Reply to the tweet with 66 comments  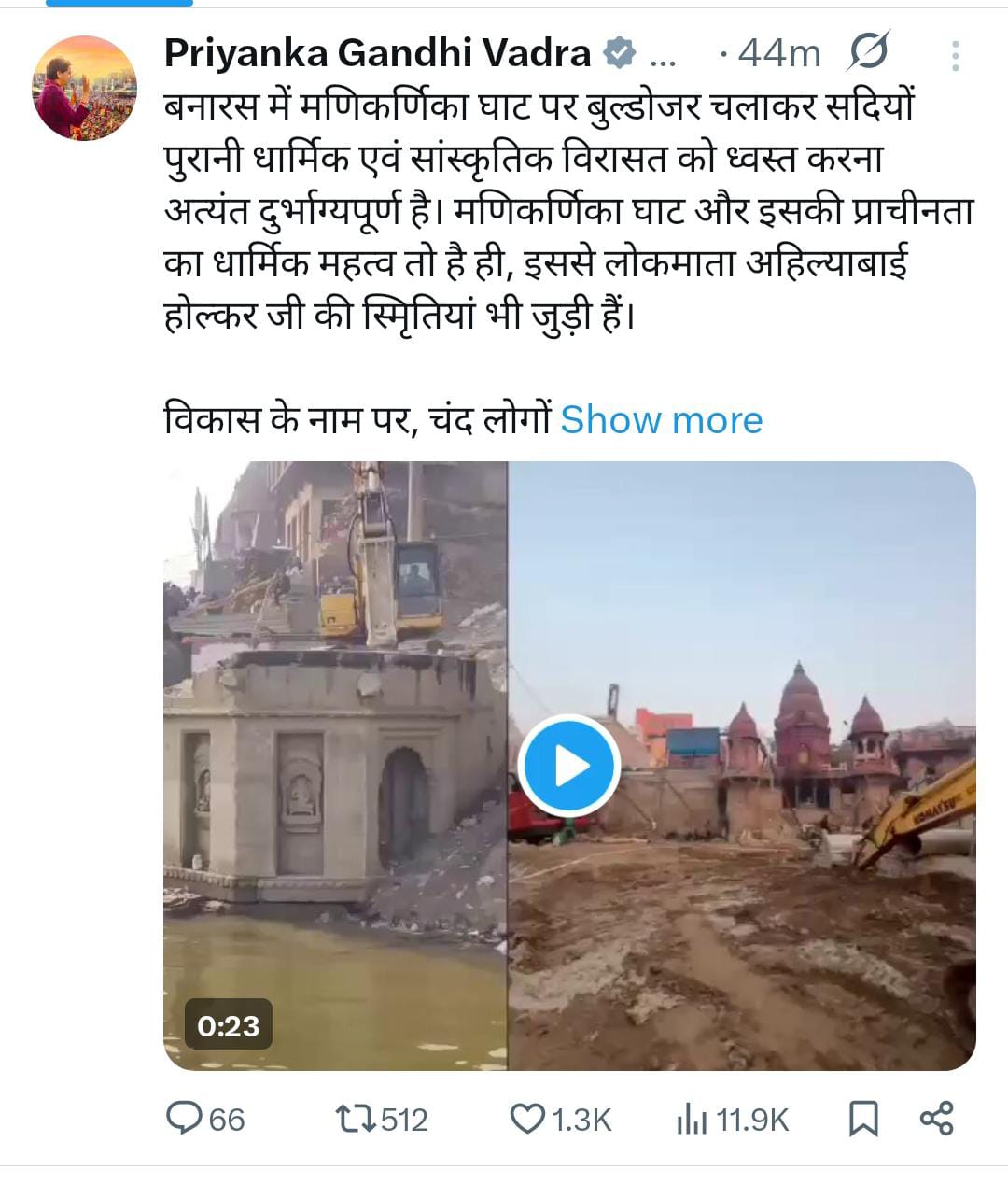tap(204, 1118)
